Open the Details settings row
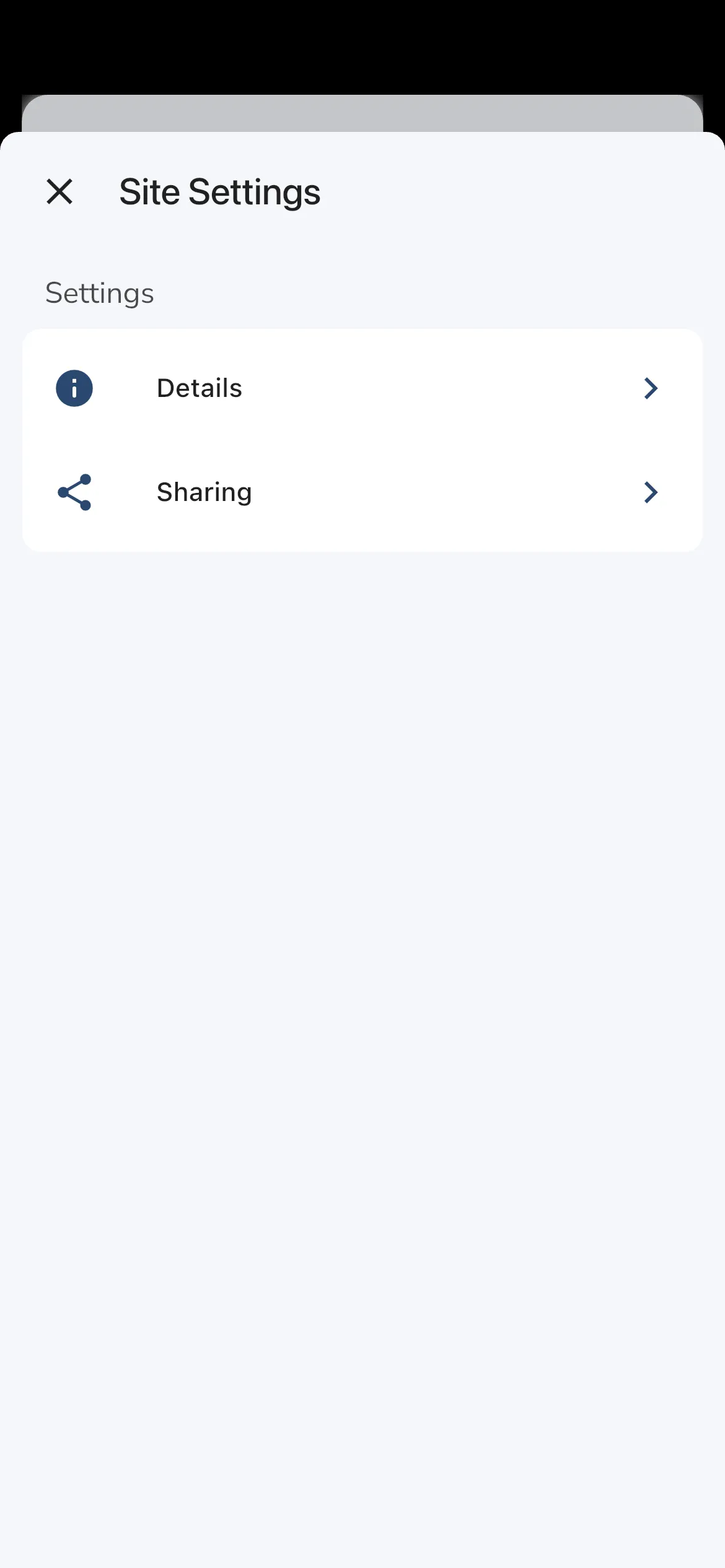Image resolution: width=725 pixels, height=1568 pixels. tap(362, 388)
